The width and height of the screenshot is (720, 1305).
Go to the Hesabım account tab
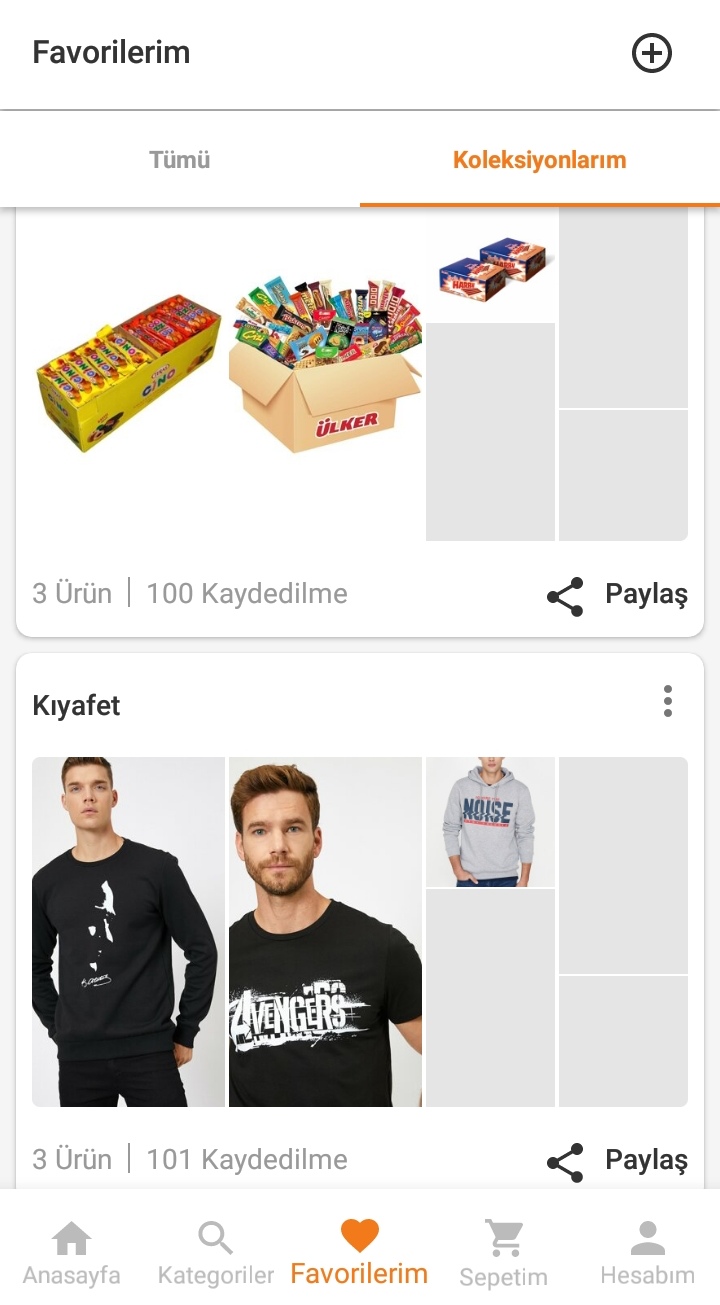647,1252
